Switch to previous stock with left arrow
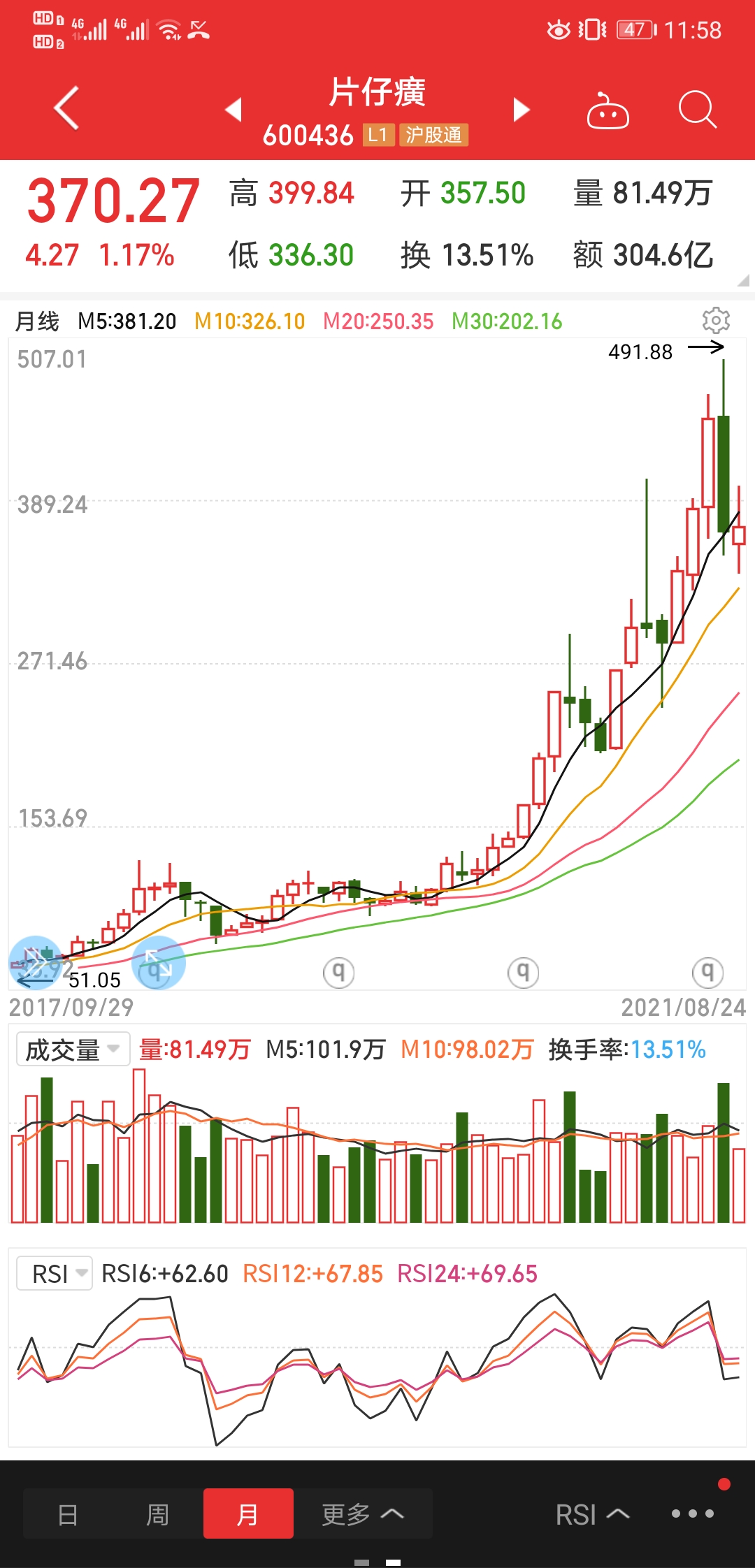The height and width of the screenshot is (1568, 755). point(233,110)
